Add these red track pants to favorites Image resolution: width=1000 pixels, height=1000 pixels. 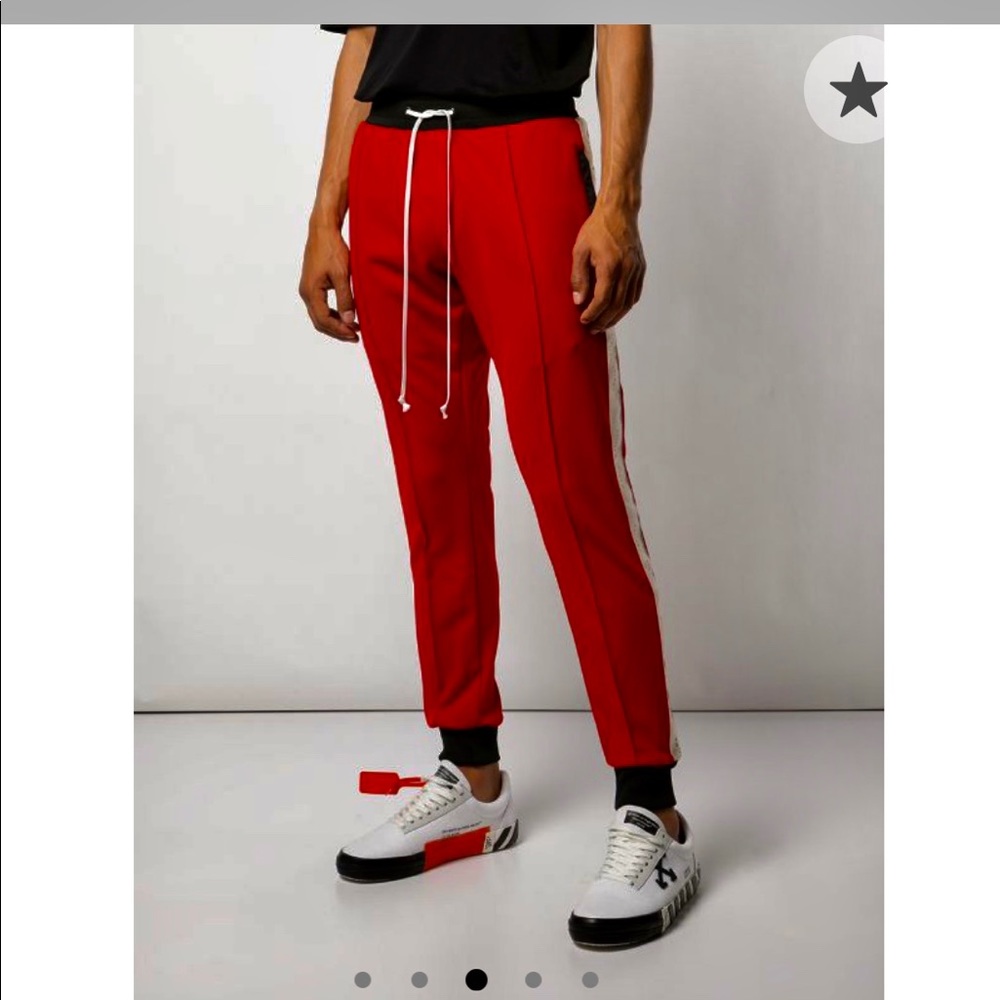pyautogui.click(x=856, y=90)
